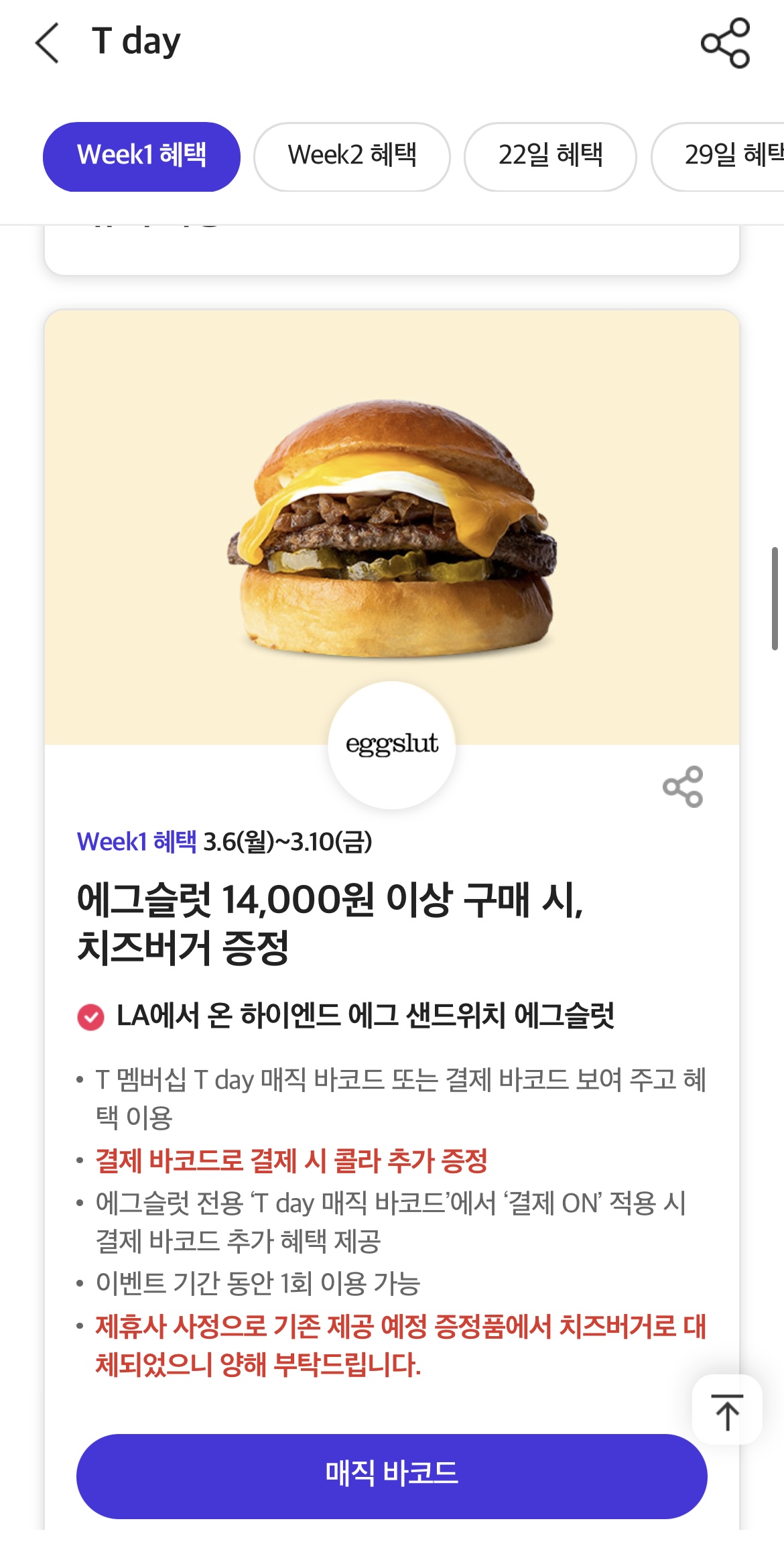The height and width of the screenshot is (1550, 784).
Task: Select the Week1 혜택 tab
Action: pos(141,156)
